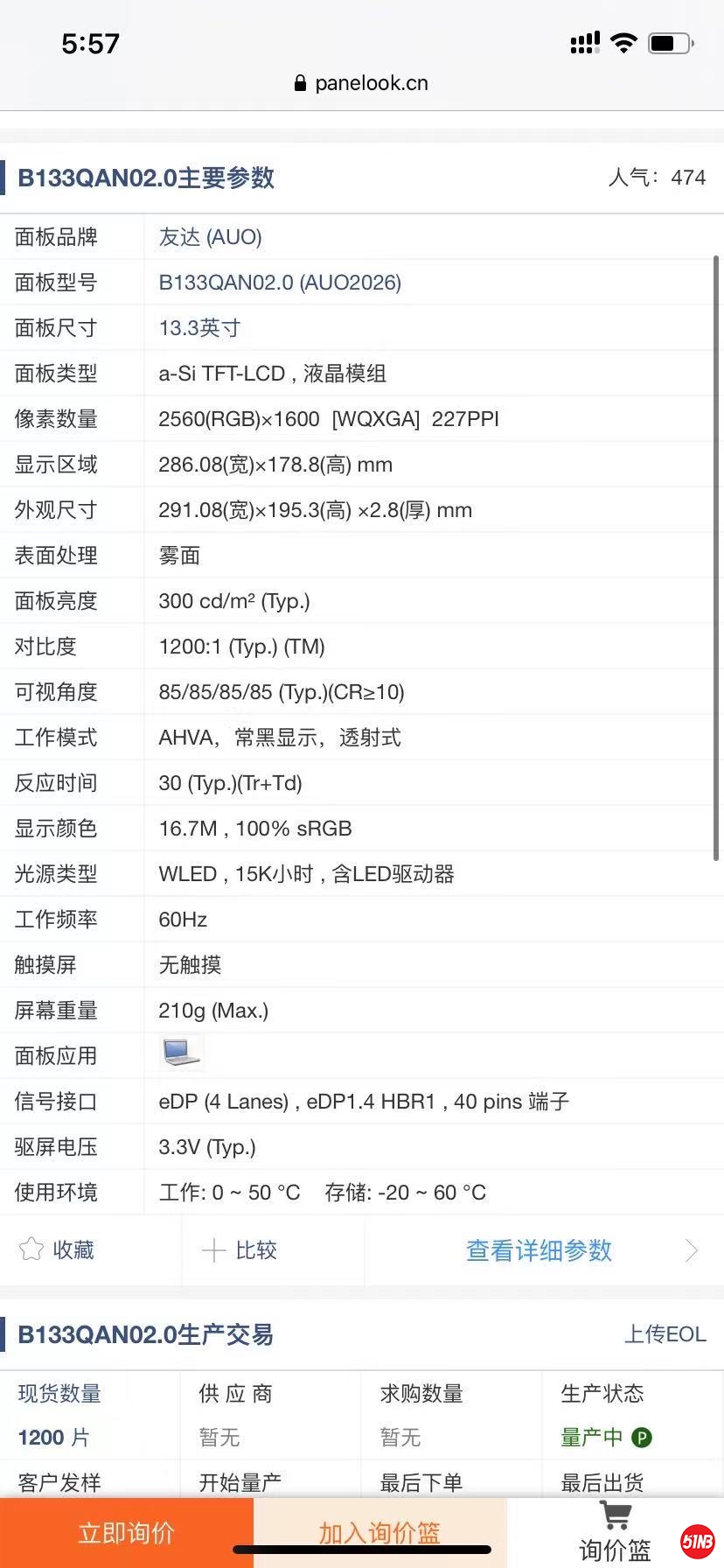Viewport: 724px width, 1568px height.
Task: Tap the 上传EOL link
Action: click(665, 1334)
